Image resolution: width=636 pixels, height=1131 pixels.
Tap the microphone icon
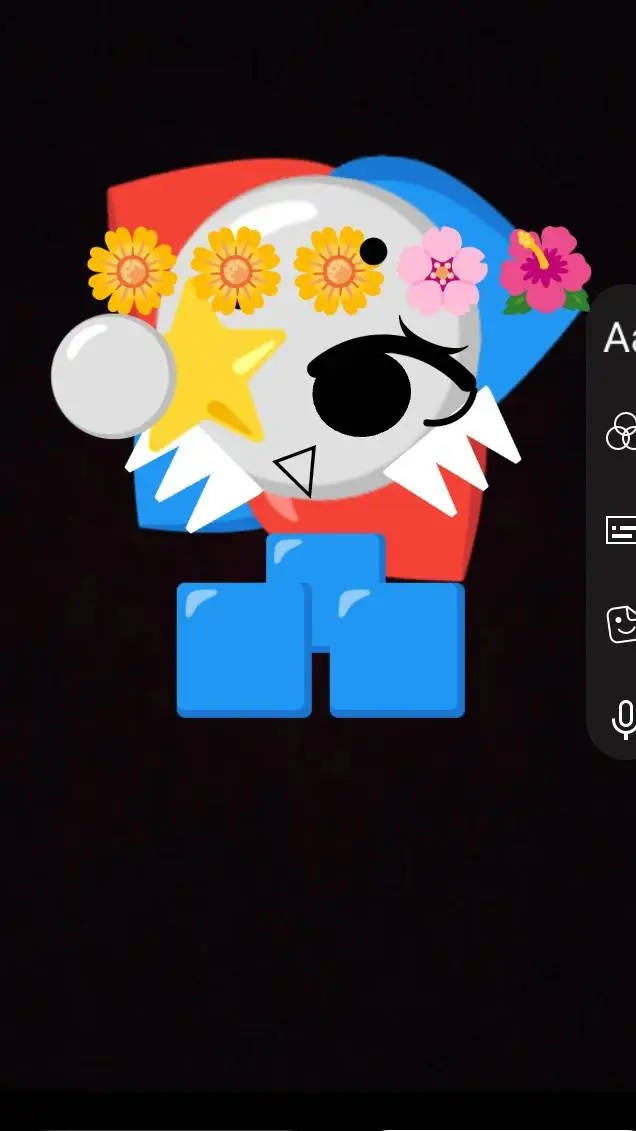click(x=624, y=719)
